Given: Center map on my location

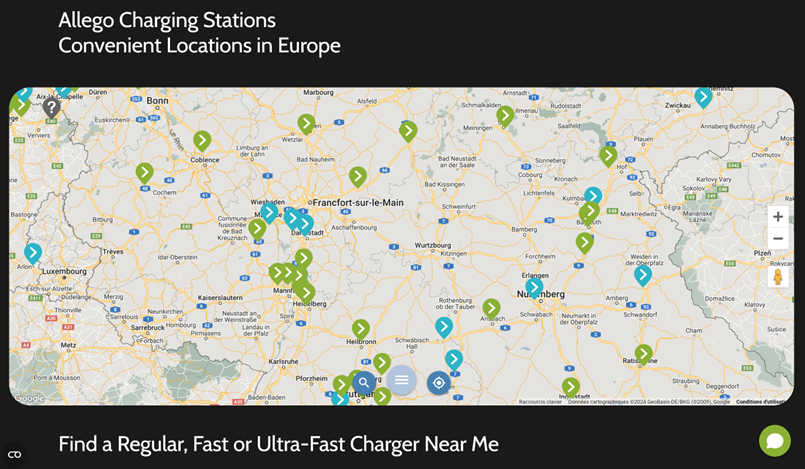Looking at the screenshot, I should click(x=438, y=382).
